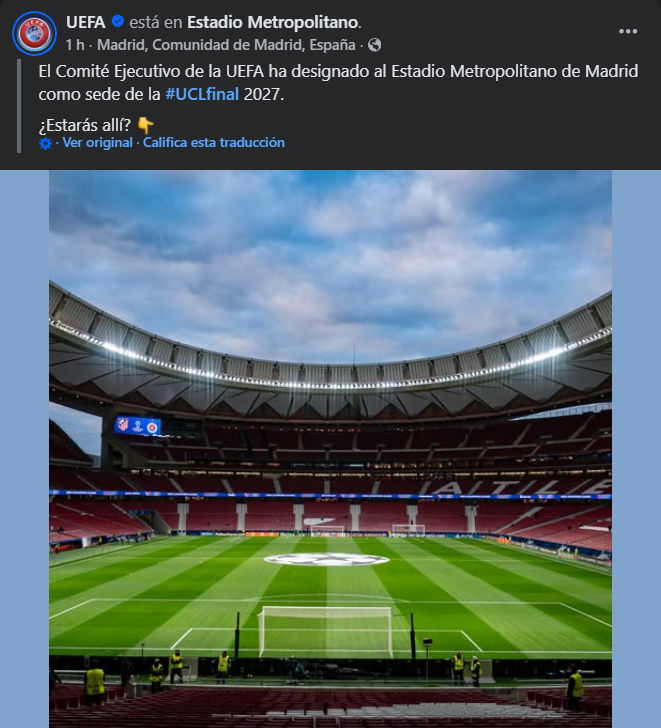The height and width of the screenshot is (728, 661).
Task: Open the Estadio Metropolitano location page
Action: pos(272,22)
